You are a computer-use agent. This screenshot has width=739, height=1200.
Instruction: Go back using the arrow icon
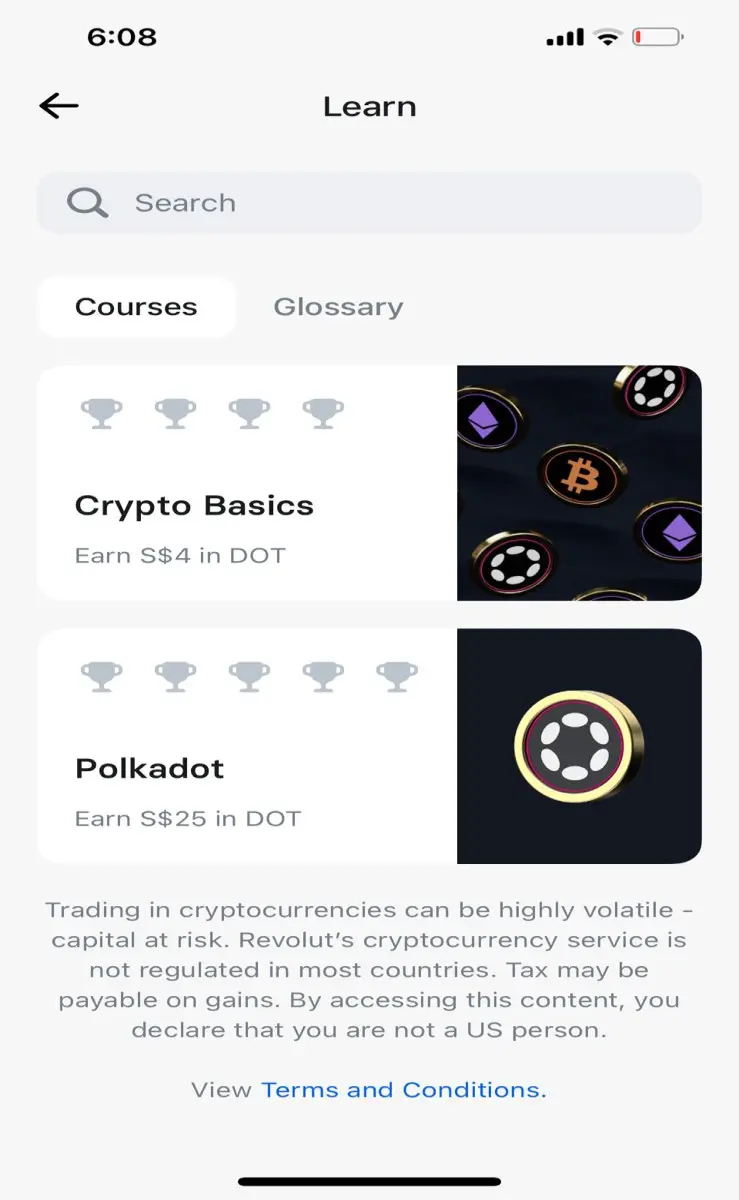click(x=59, y=106)
